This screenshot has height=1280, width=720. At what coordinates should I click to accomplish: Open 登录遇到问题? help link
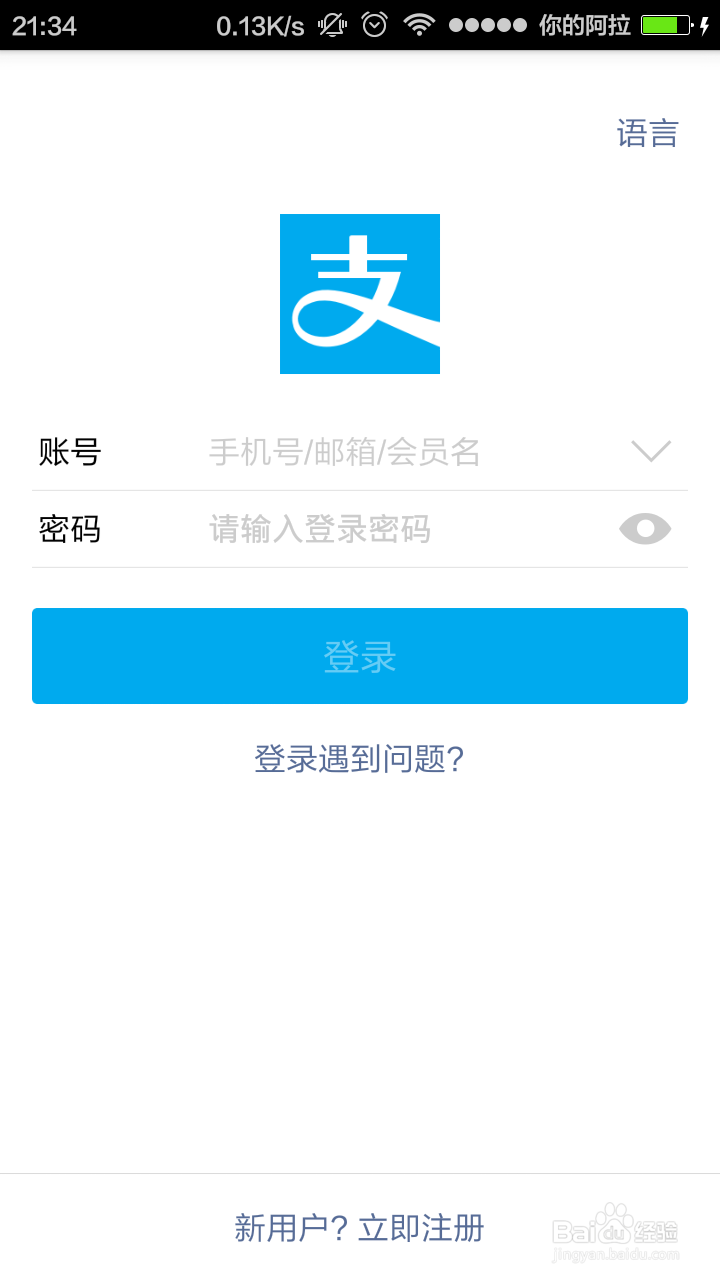[359, 760]
